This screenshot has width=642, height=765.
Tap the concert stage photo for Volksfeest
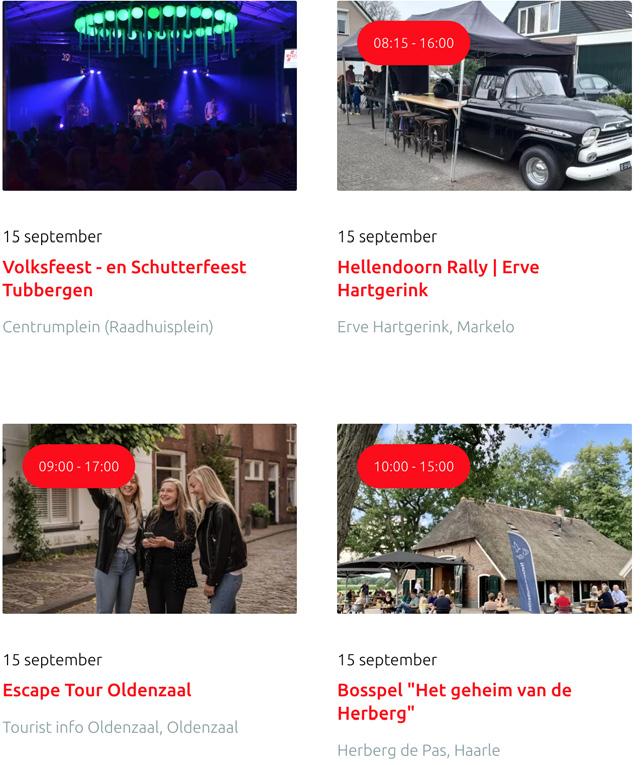(150, 96)
